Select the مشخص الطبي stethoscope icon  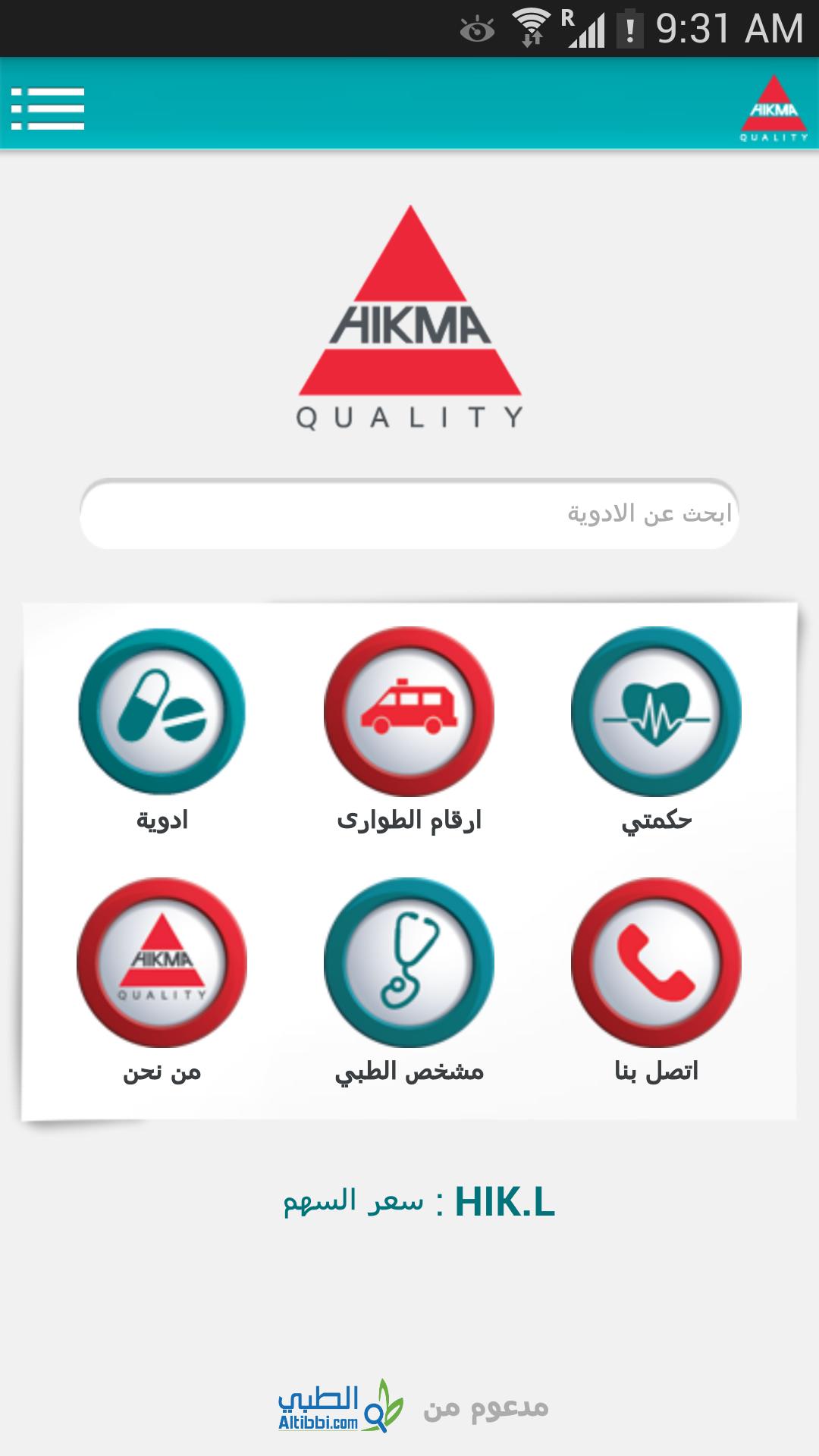click(x=409, y=962)
